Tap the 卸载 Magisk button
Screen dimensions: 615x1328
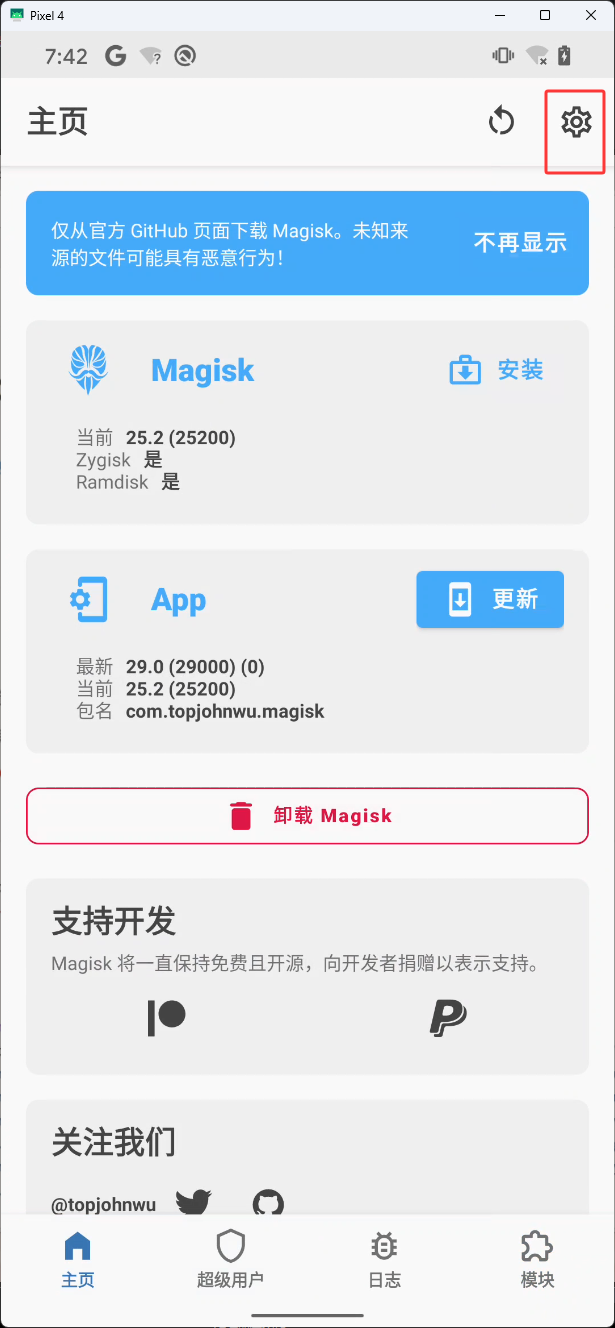307,816
